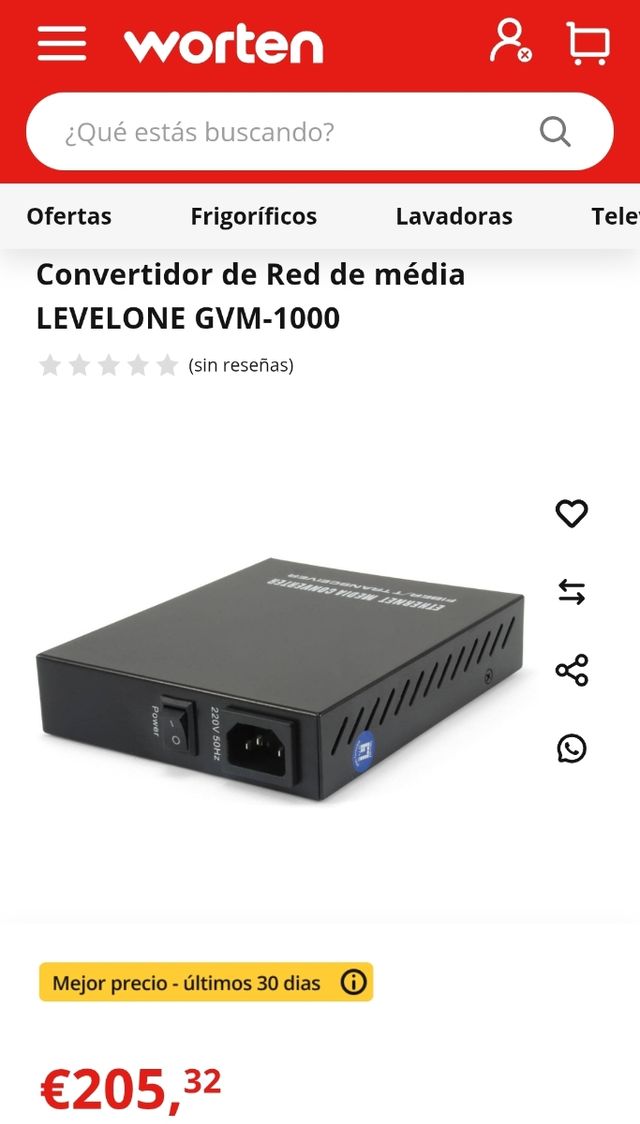This screenshot has height=1124, width=640.
Task: Open the star rating reviews
Action: tap(108, 366)
